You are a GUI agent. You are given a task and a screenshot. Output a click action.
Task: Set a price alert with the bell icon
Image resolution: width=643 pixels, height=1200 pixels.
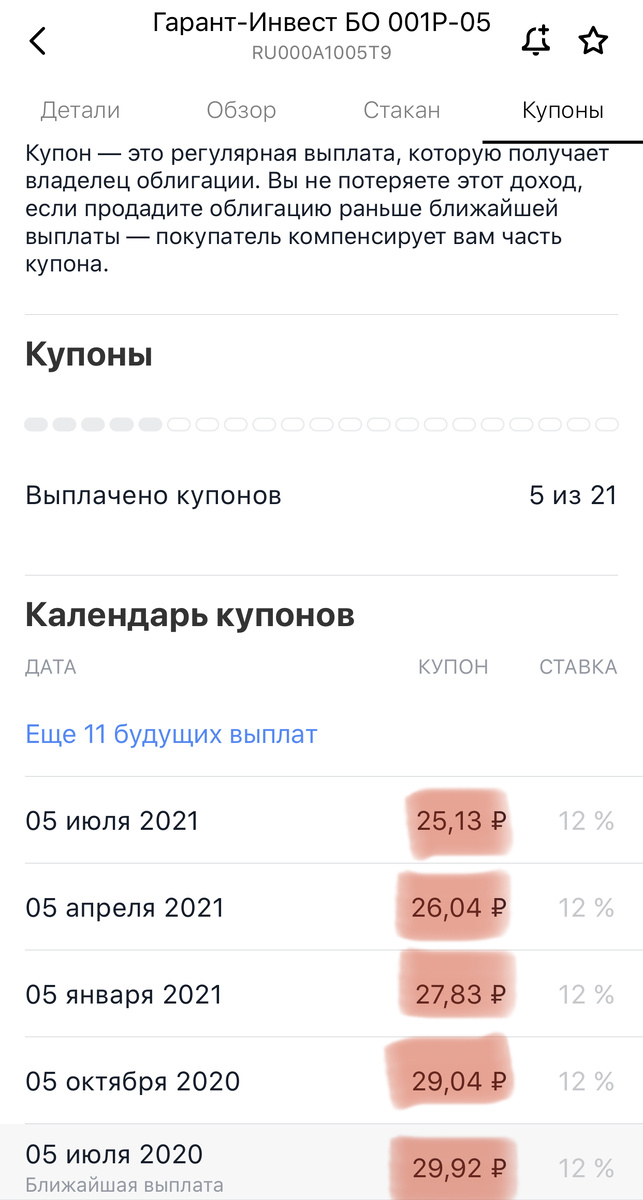pos(536,41)
